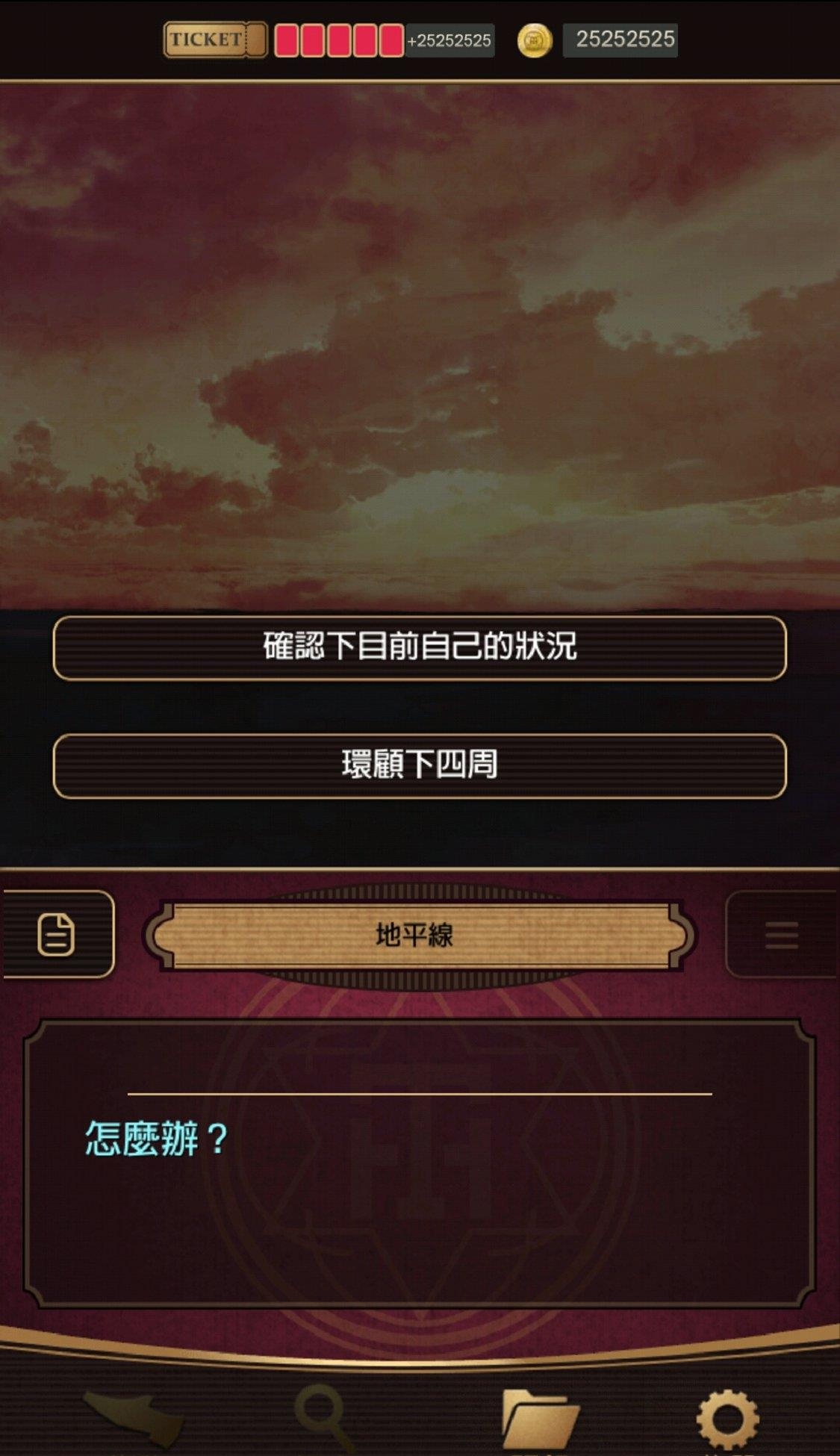Open the hamburger menu
The image size is (840, 1456).
pyautogui.click(x=781, y=934)
